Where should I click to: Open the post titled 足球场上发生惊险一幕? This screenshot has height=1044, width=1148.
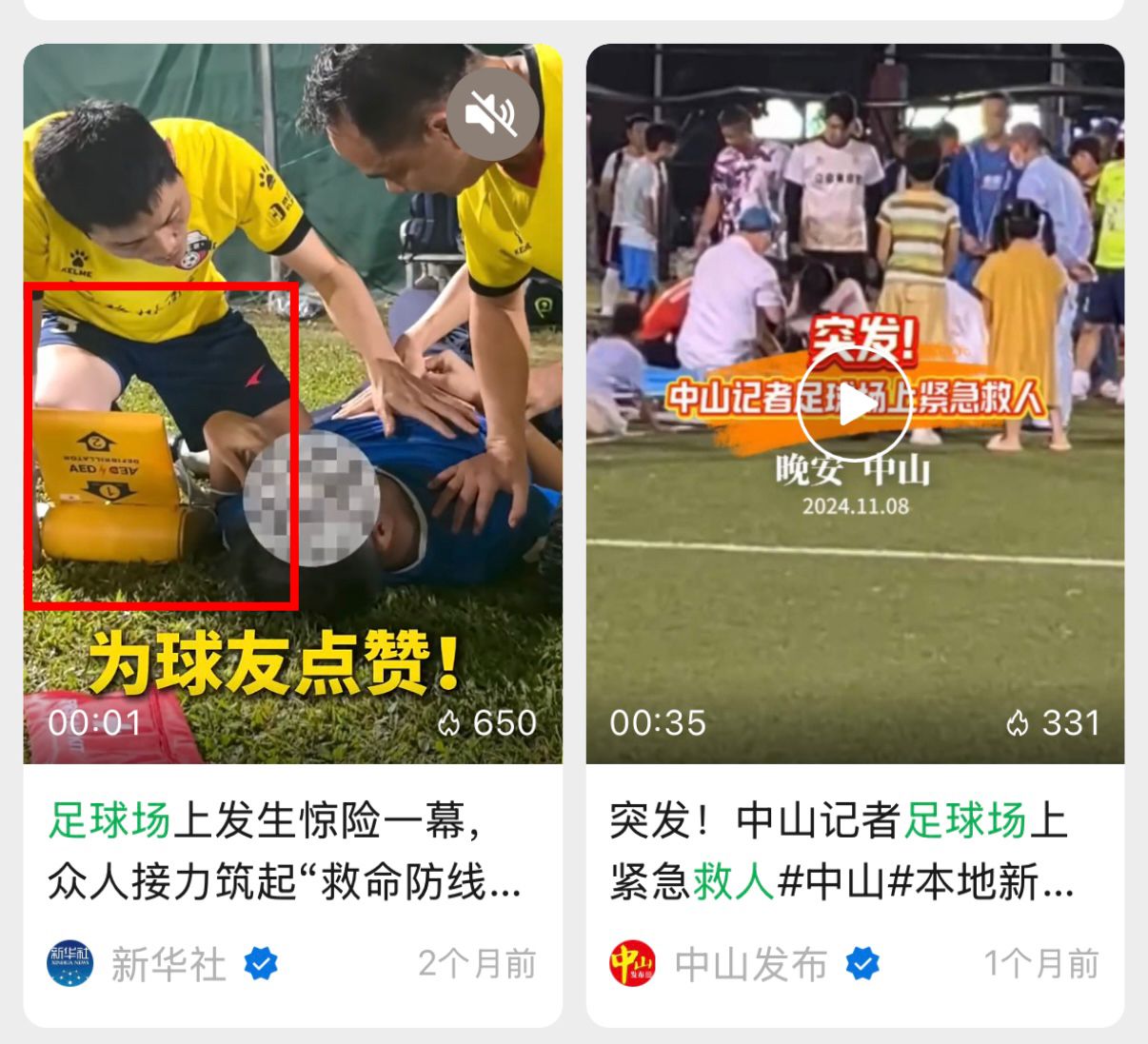click(286, 851)
